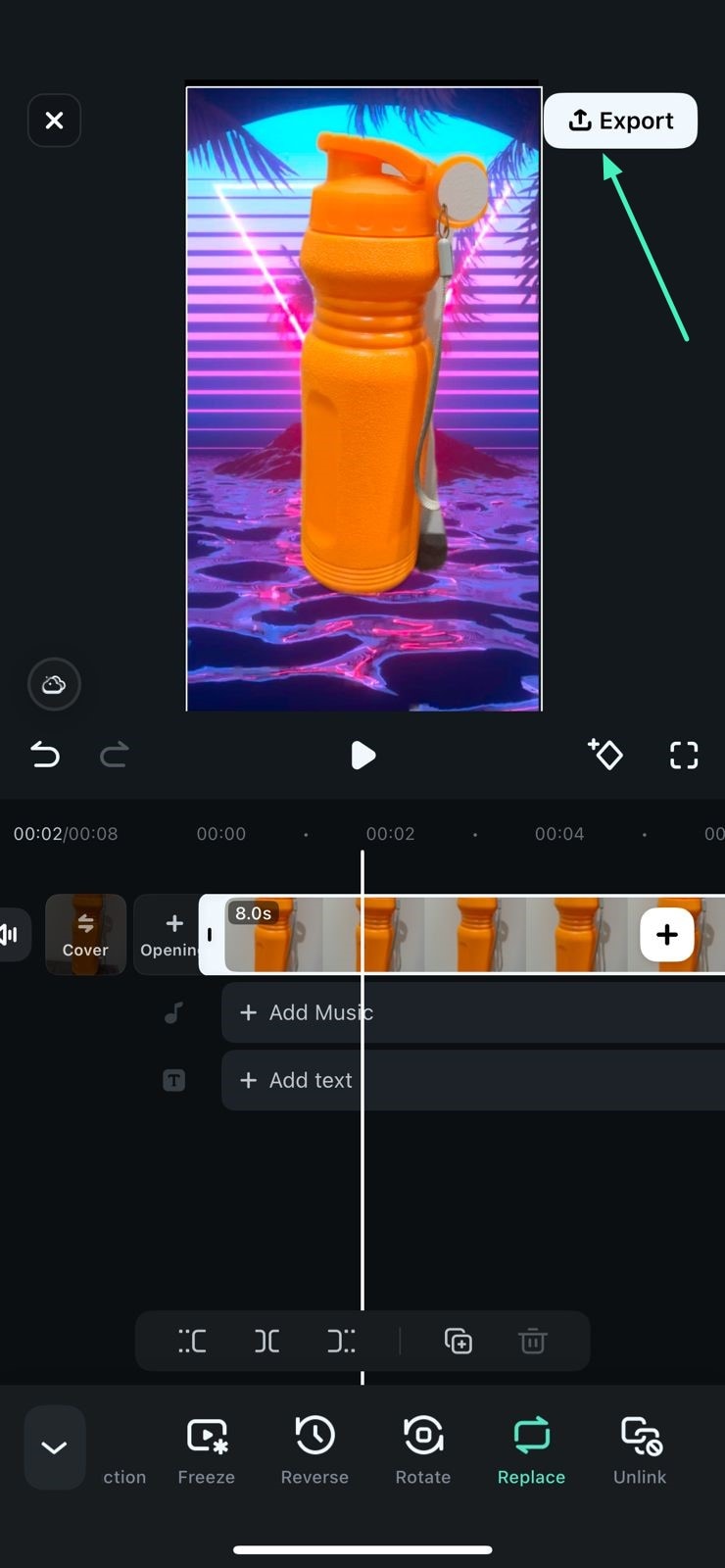Image resolution: width=725 pixels, height=1568 pixels.
Task: Split the clip at the playhead
Action: pos(266,1341)
